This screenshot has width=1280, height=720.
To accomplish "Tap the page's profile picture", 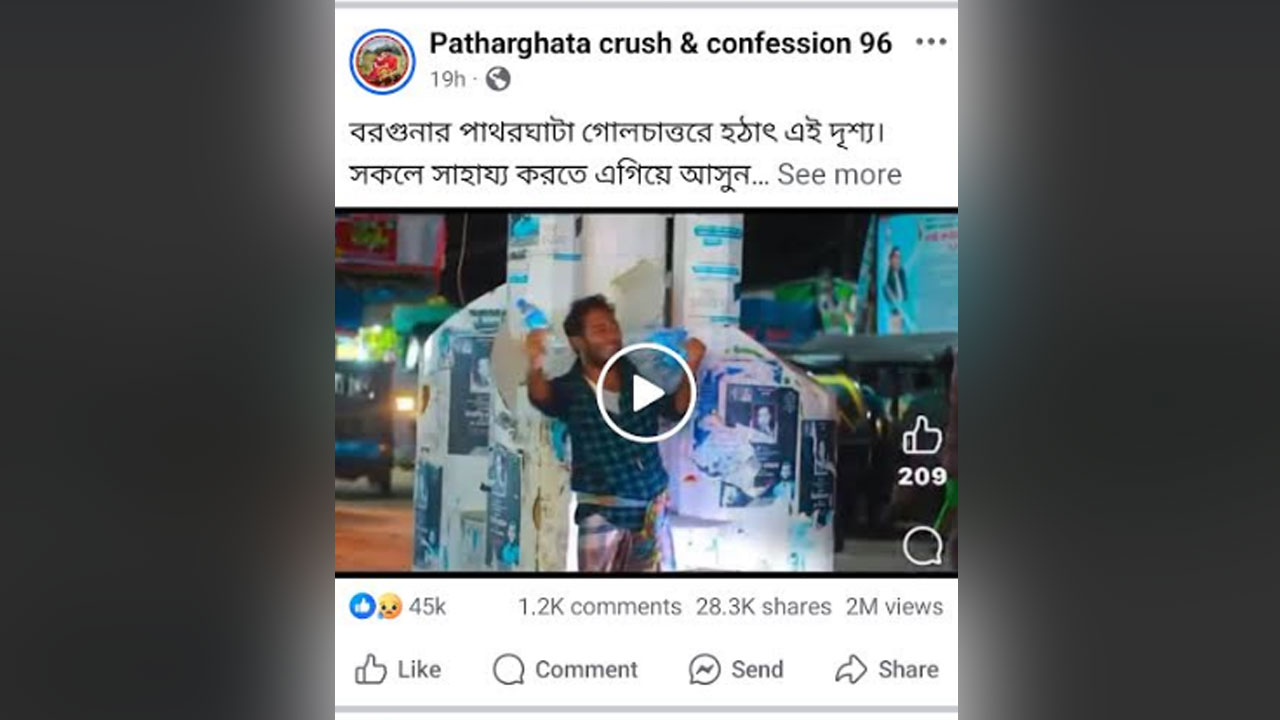I will click(382, 61).
